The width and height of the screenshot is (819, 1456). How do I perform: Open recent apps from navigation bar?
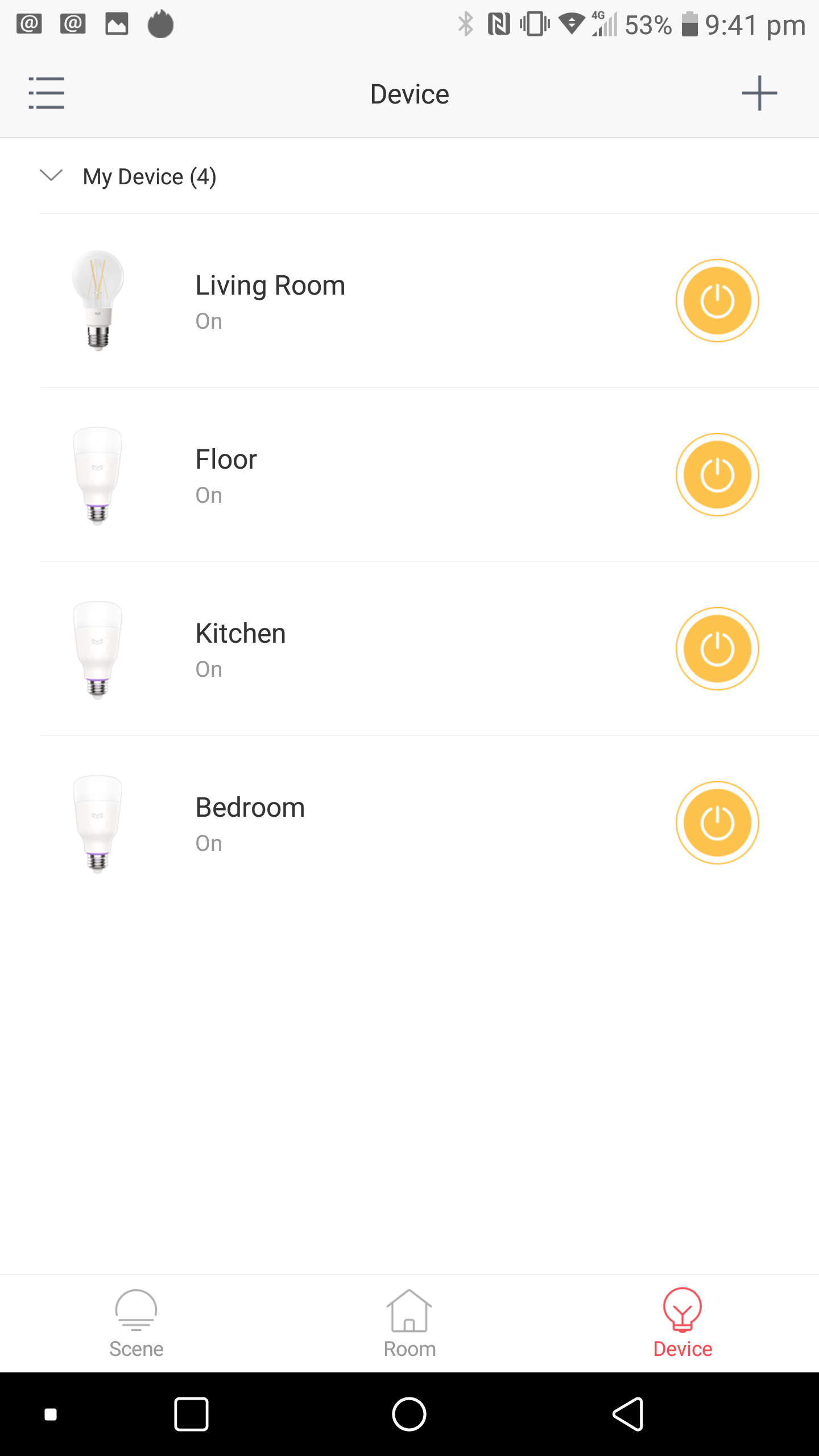coord(191,1414)
